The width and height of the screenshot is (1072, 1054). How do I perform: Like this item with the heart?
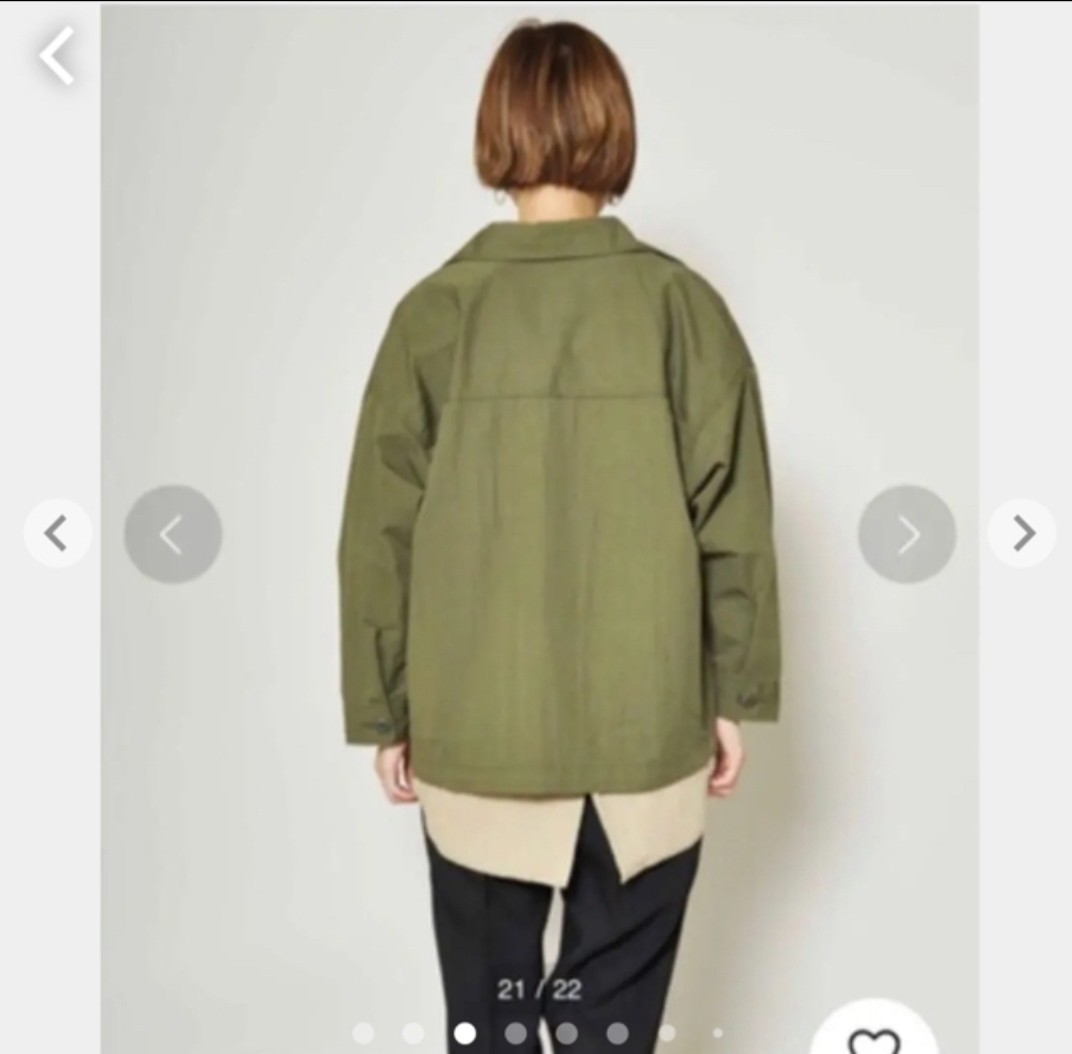tap(874, 1038)
